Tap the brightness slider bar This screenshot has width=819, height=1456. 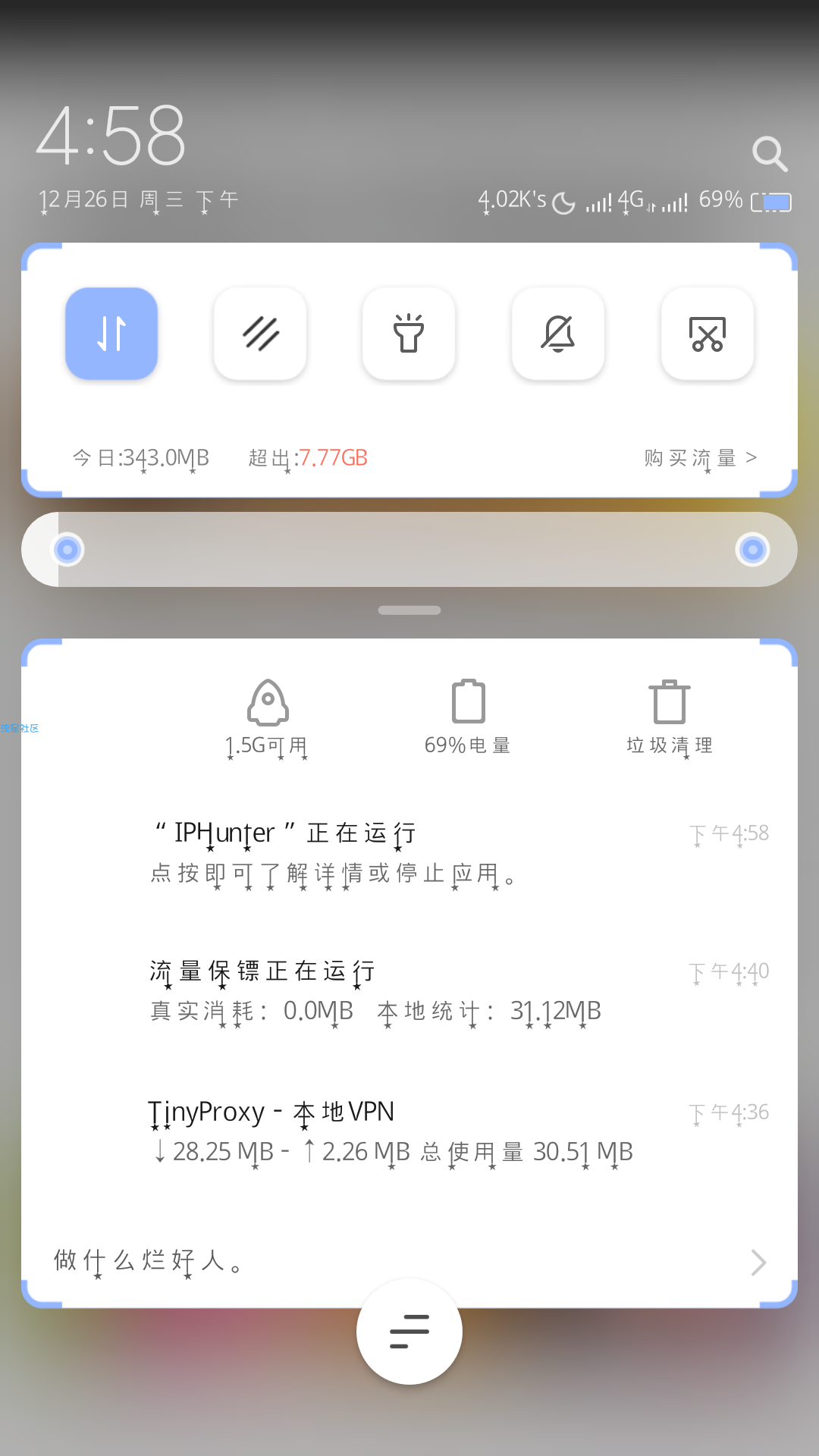(x=409, y=550)
